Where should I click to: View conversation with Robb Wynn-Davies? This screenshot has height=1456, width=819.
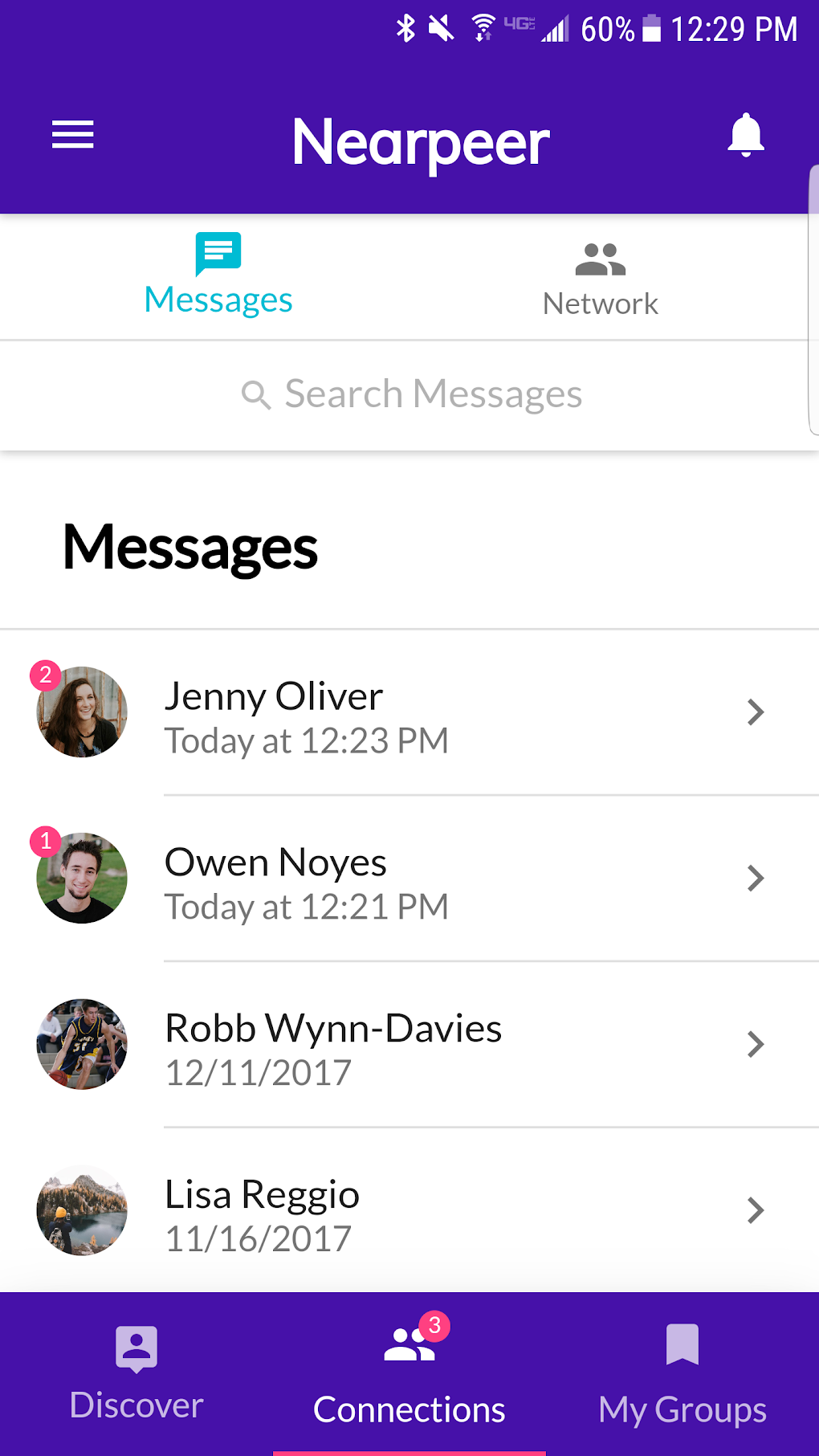(409, 1046)
